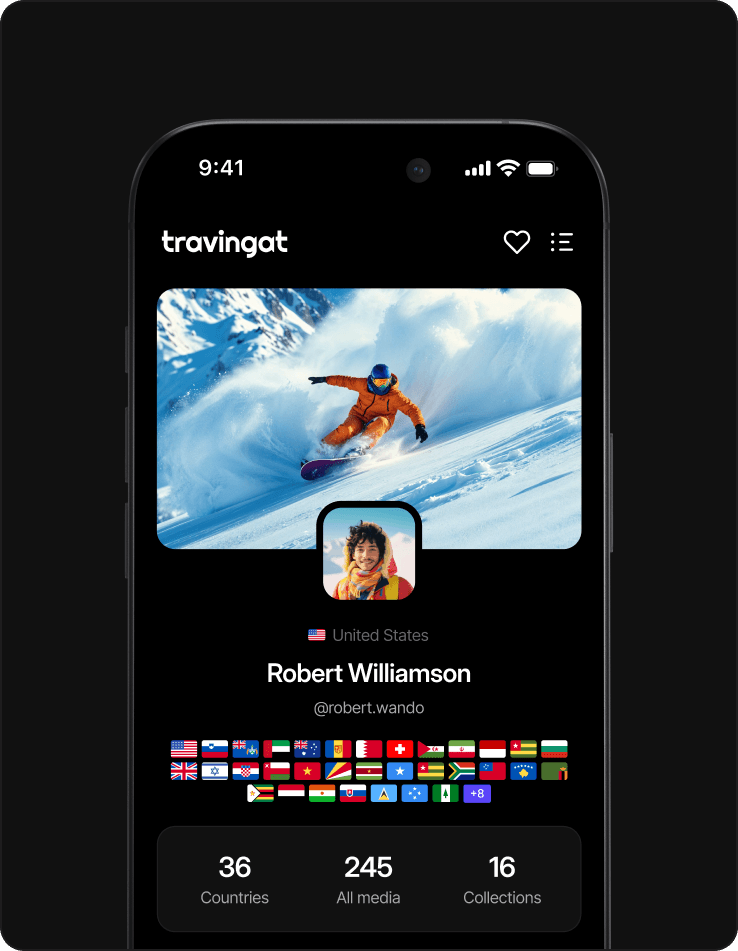
Task: Open the list view icon
Action: pyautogui.click(x=561, y=242)
